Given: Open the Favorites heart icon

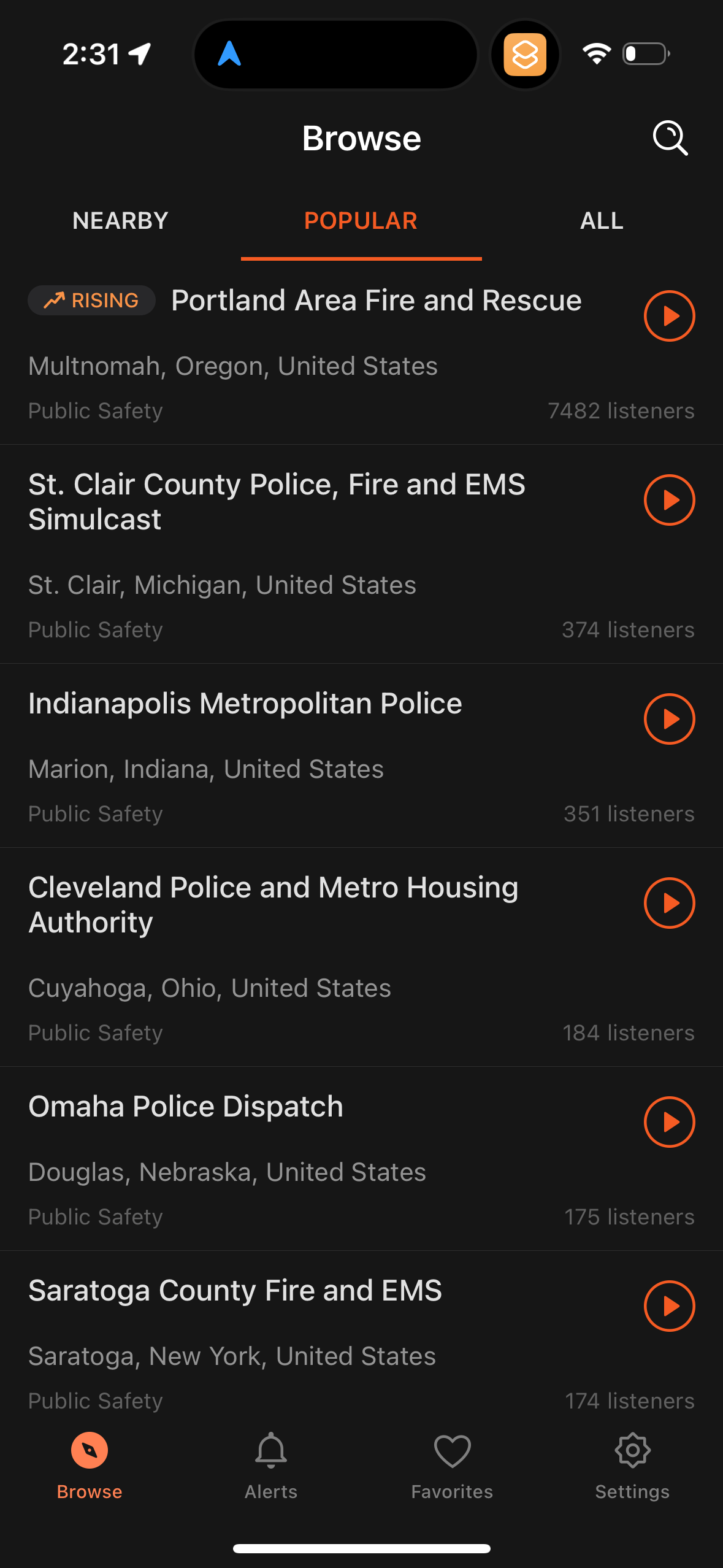Looking at the screenshot, I should click(x=452, y=1464).
